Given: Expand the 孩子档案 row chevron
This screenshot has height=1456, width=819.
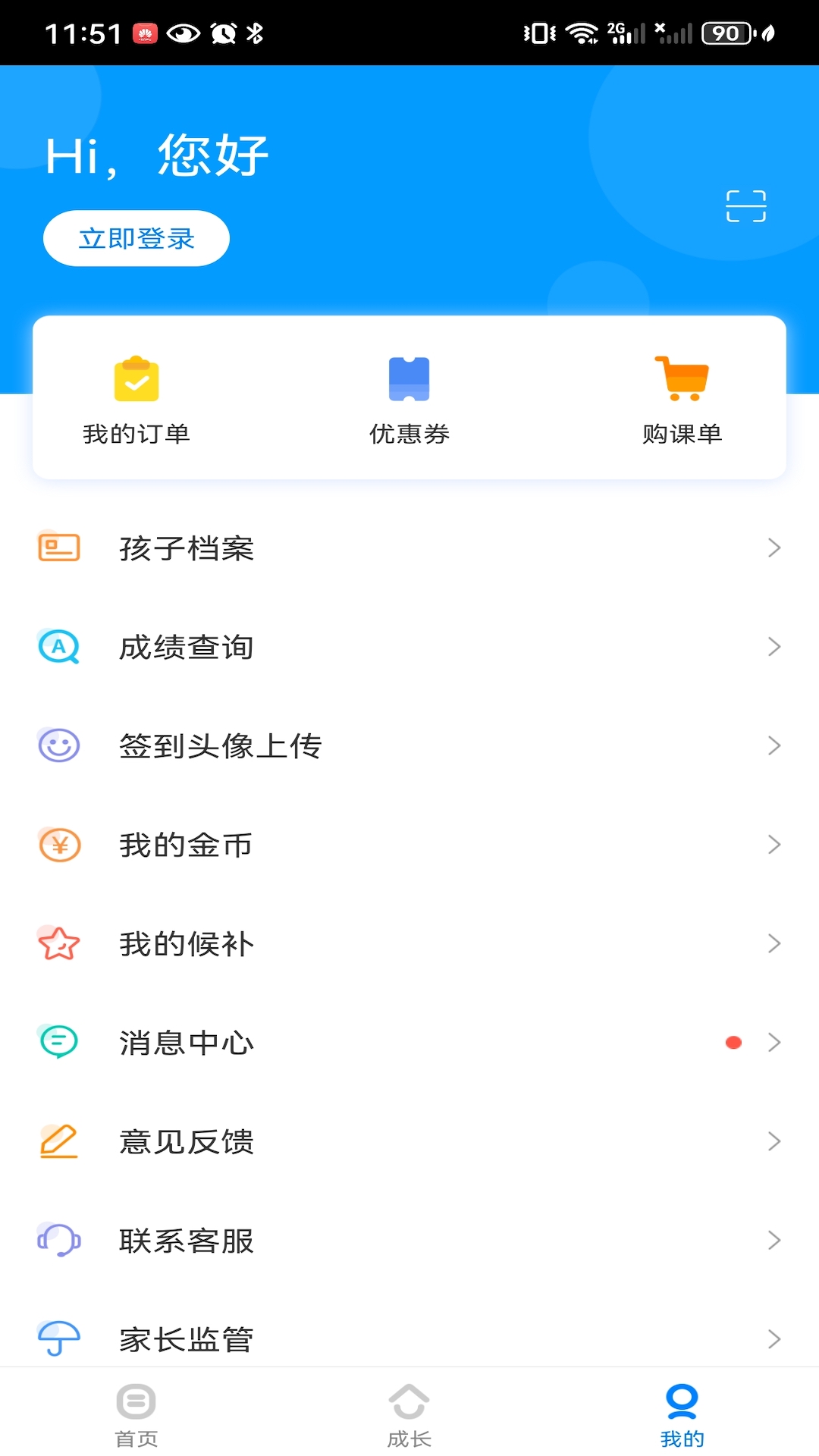Looking at the screenshot, I should coord(774,548).
